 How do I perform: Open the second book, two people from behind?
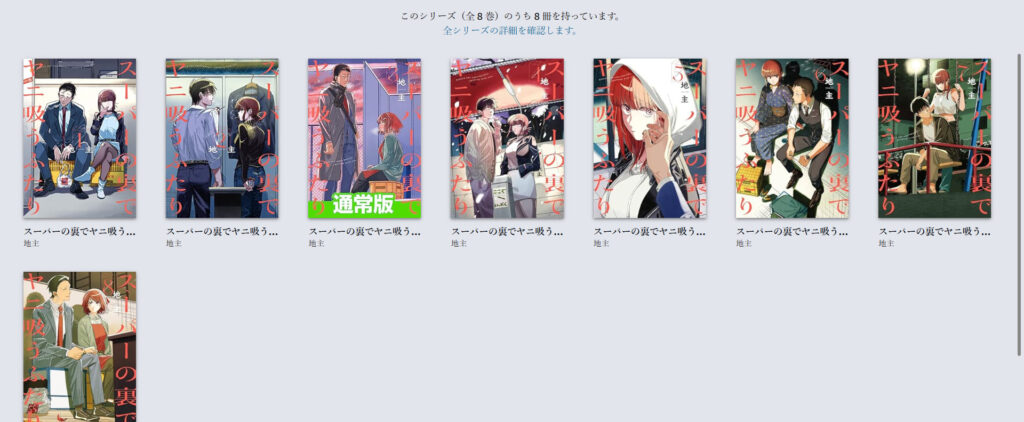(222, 137)
